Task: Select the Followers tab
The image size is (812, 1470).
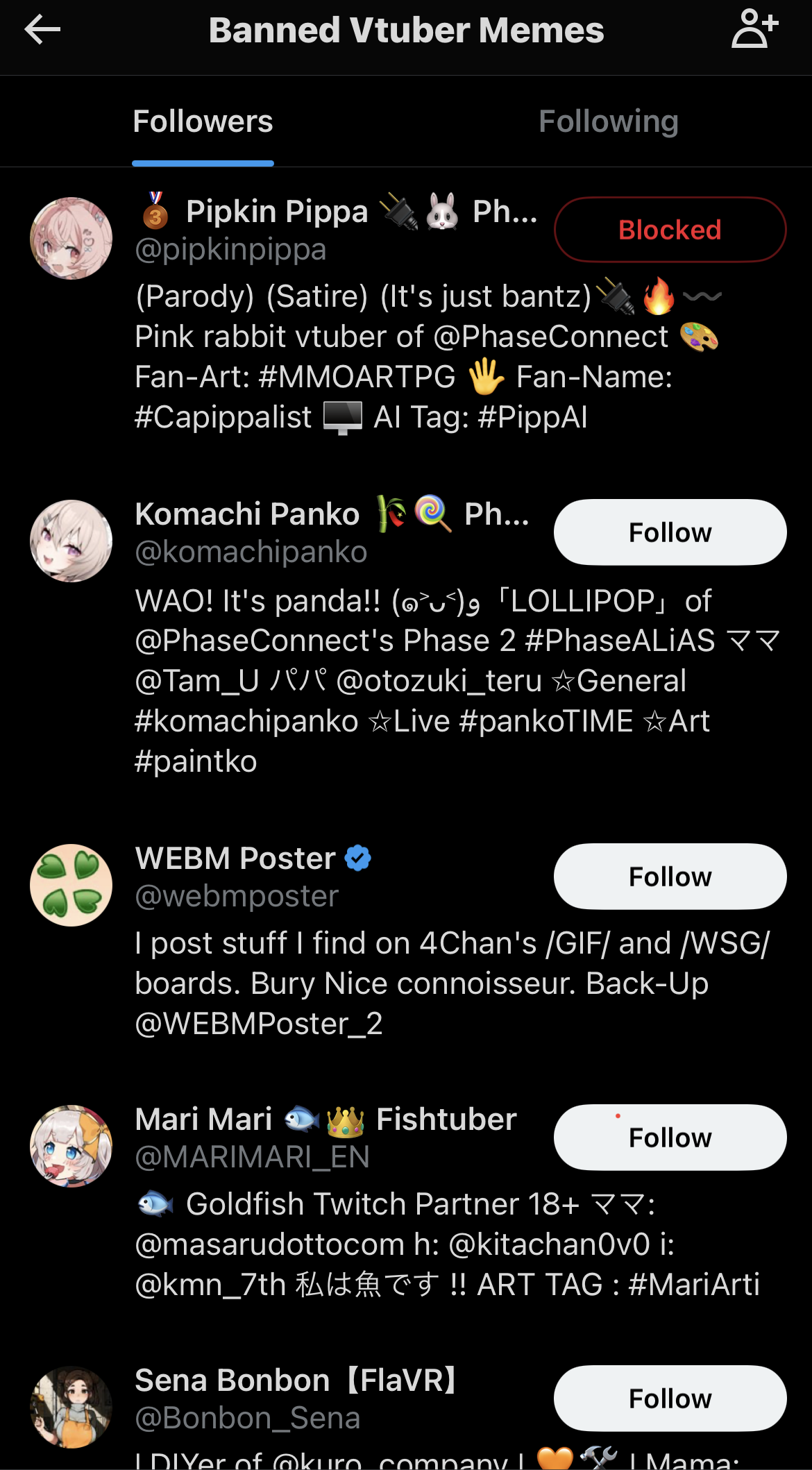Action: point(203,121)
